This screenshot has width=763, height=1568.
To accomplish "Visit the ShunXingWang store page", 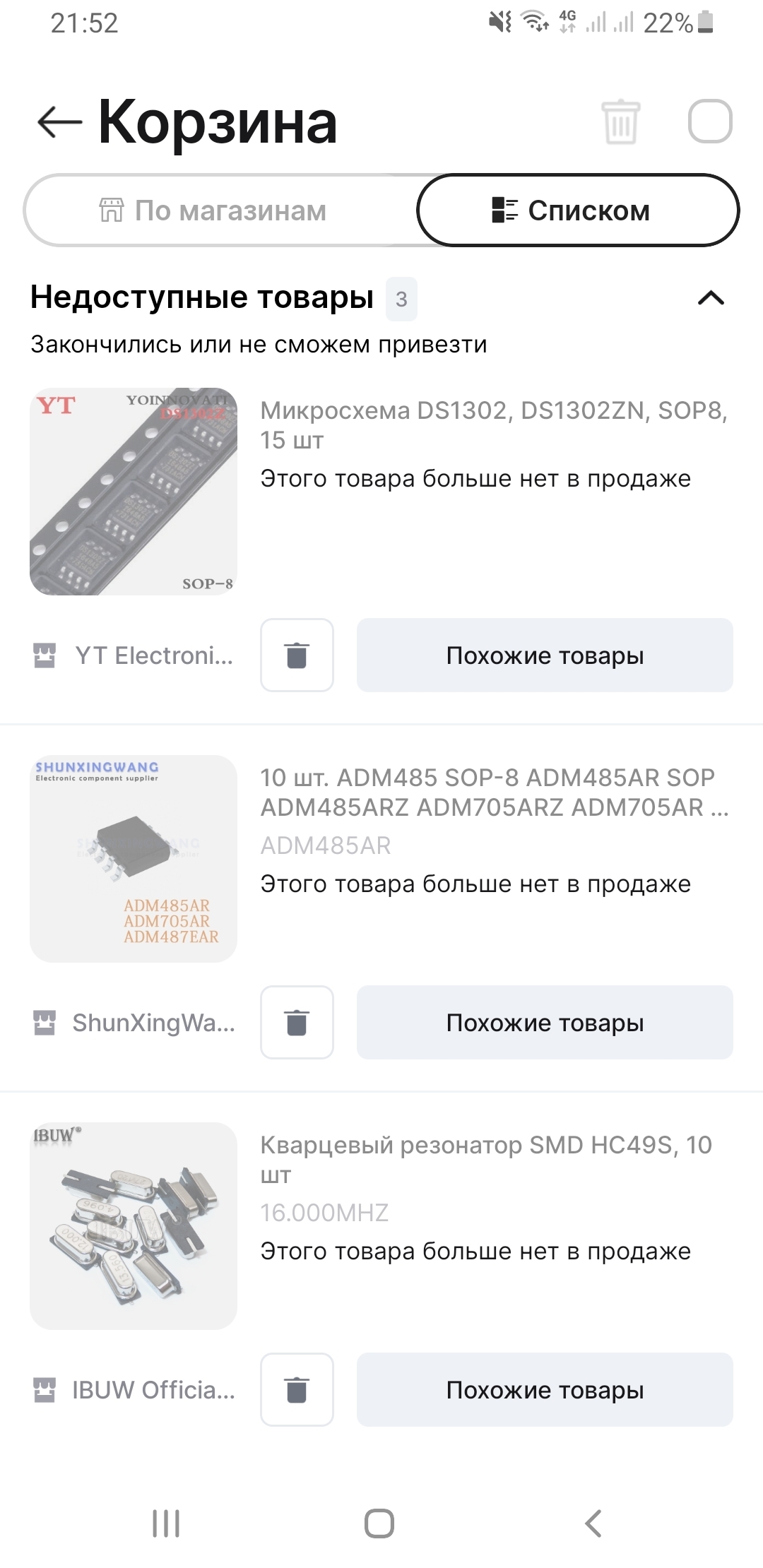I will (134, 1023).
